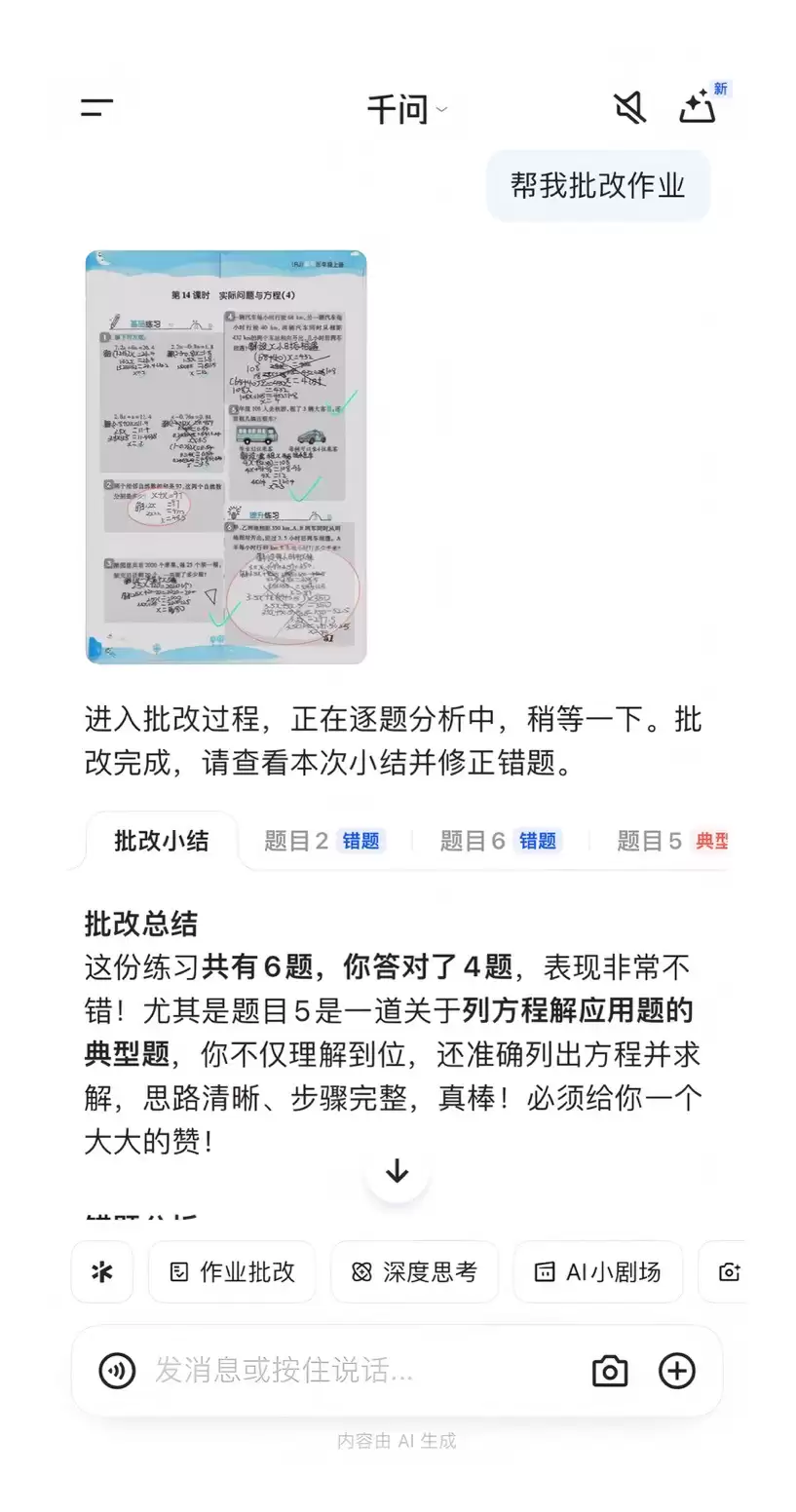Tap the voice input icon in message bar
This screenshot has width=796, height=1512.
(117, 1371)
